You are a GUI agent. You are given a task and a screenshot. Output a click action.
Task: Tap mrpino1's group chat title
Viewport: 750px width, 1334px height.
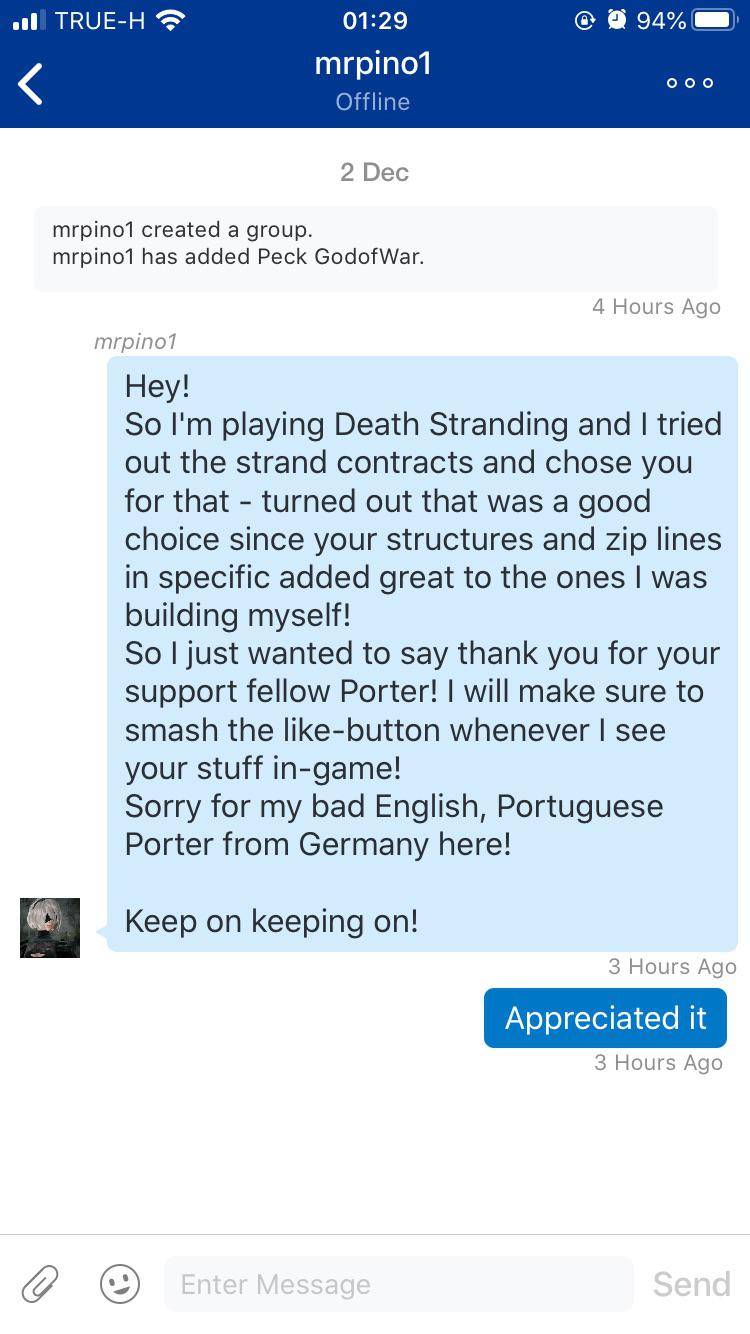tap(373, 64)
